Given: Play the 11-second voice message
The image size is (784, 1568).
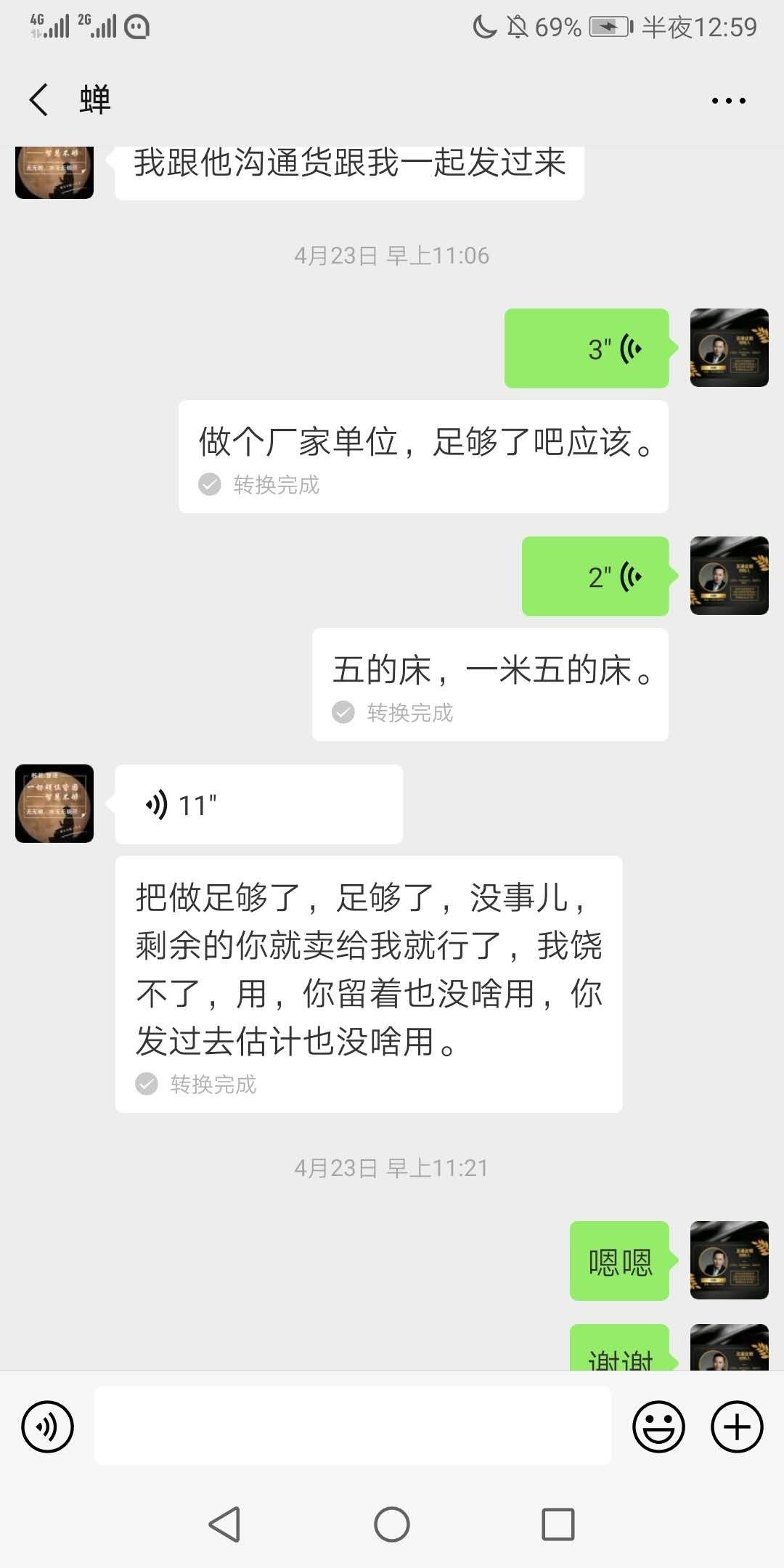Looking at the screenshot, I should pyautogui.click(x=258, y=804).
